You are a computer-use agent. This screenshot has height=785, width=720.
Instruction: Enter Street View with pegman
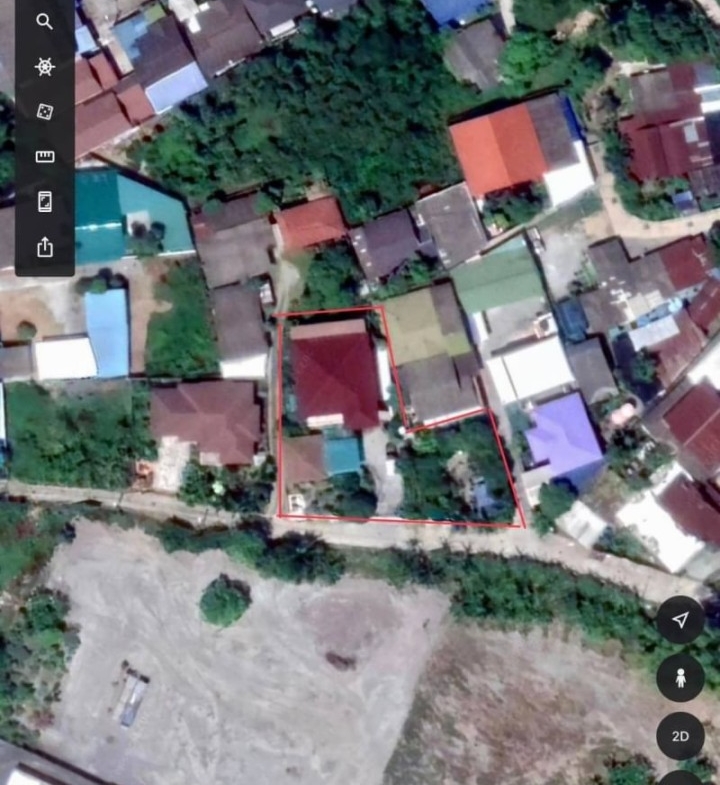pos(680,678)
